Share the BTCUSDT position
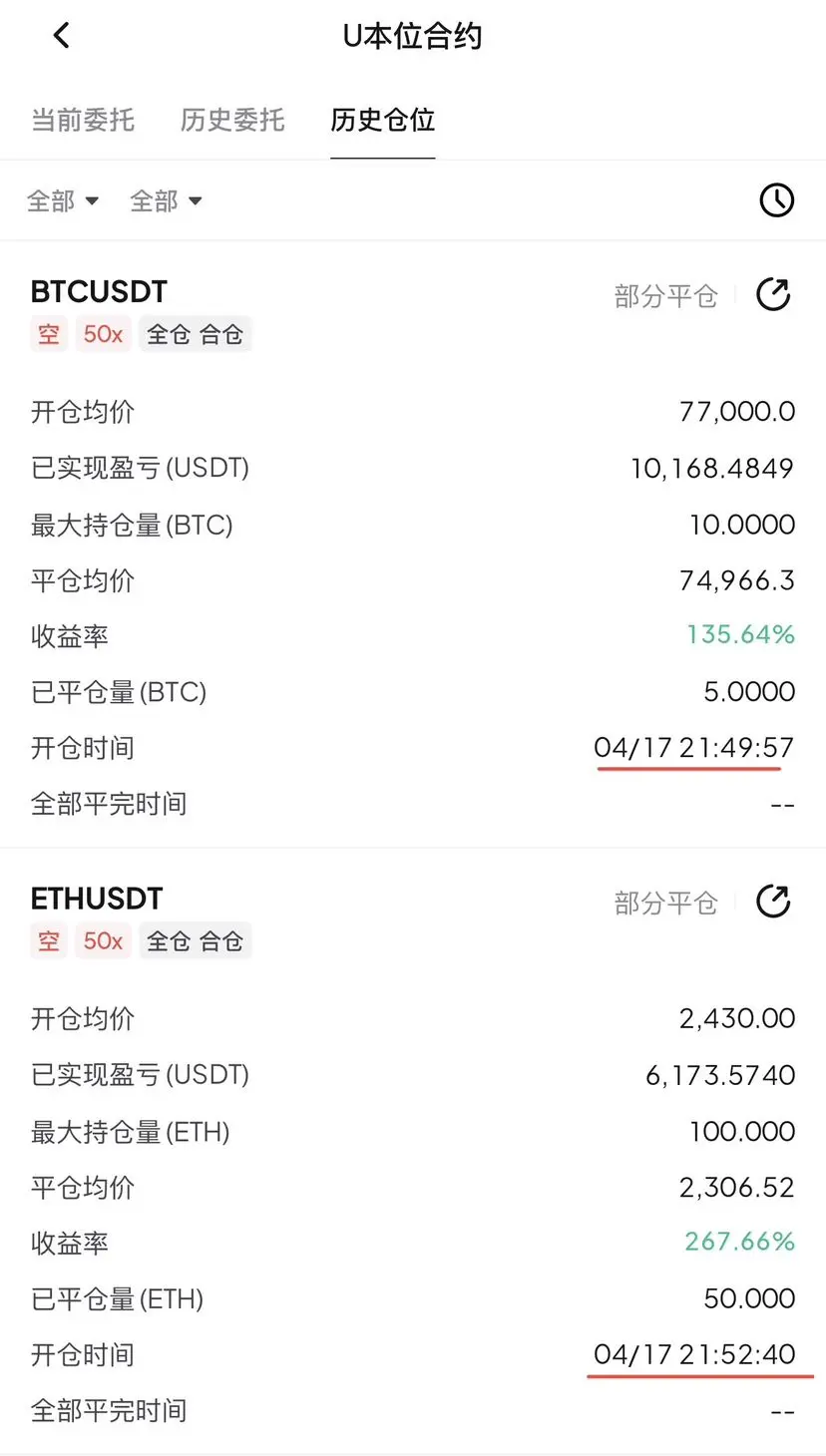Viewport: 826px width, 1456px height. [773, 295]
